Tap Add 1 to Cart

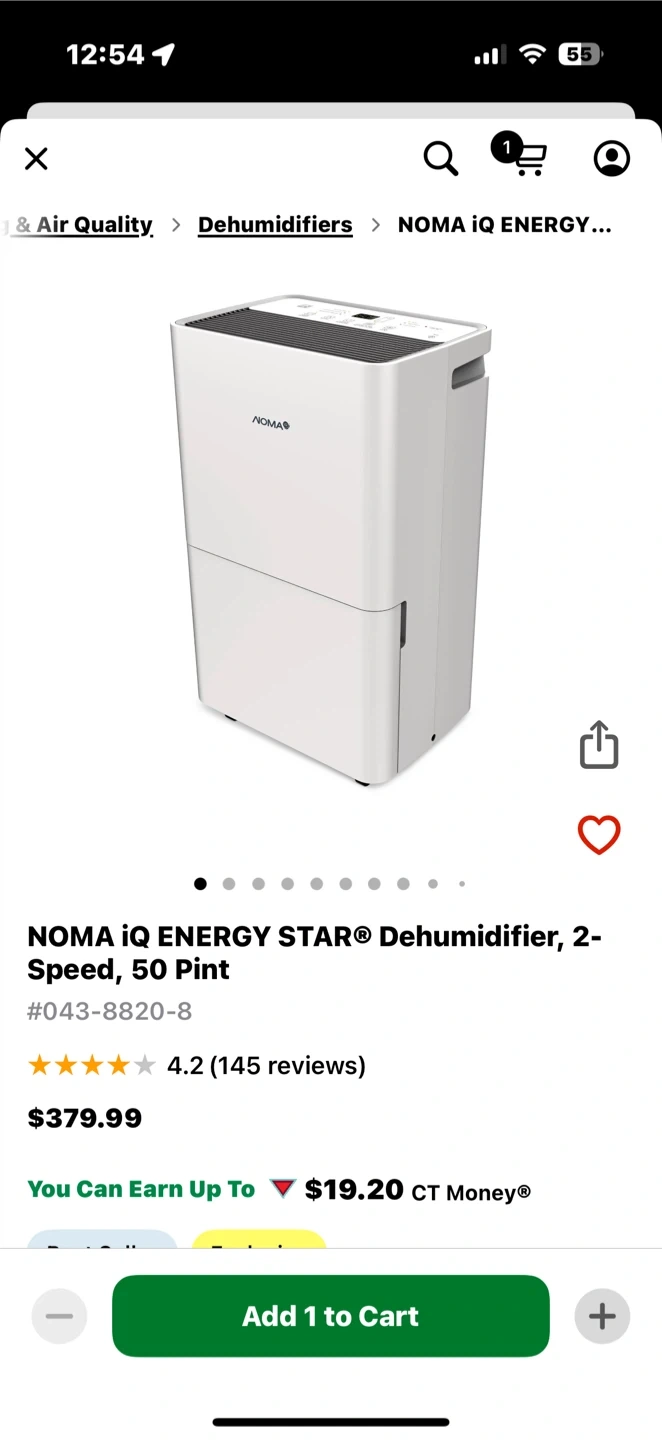331,1316
